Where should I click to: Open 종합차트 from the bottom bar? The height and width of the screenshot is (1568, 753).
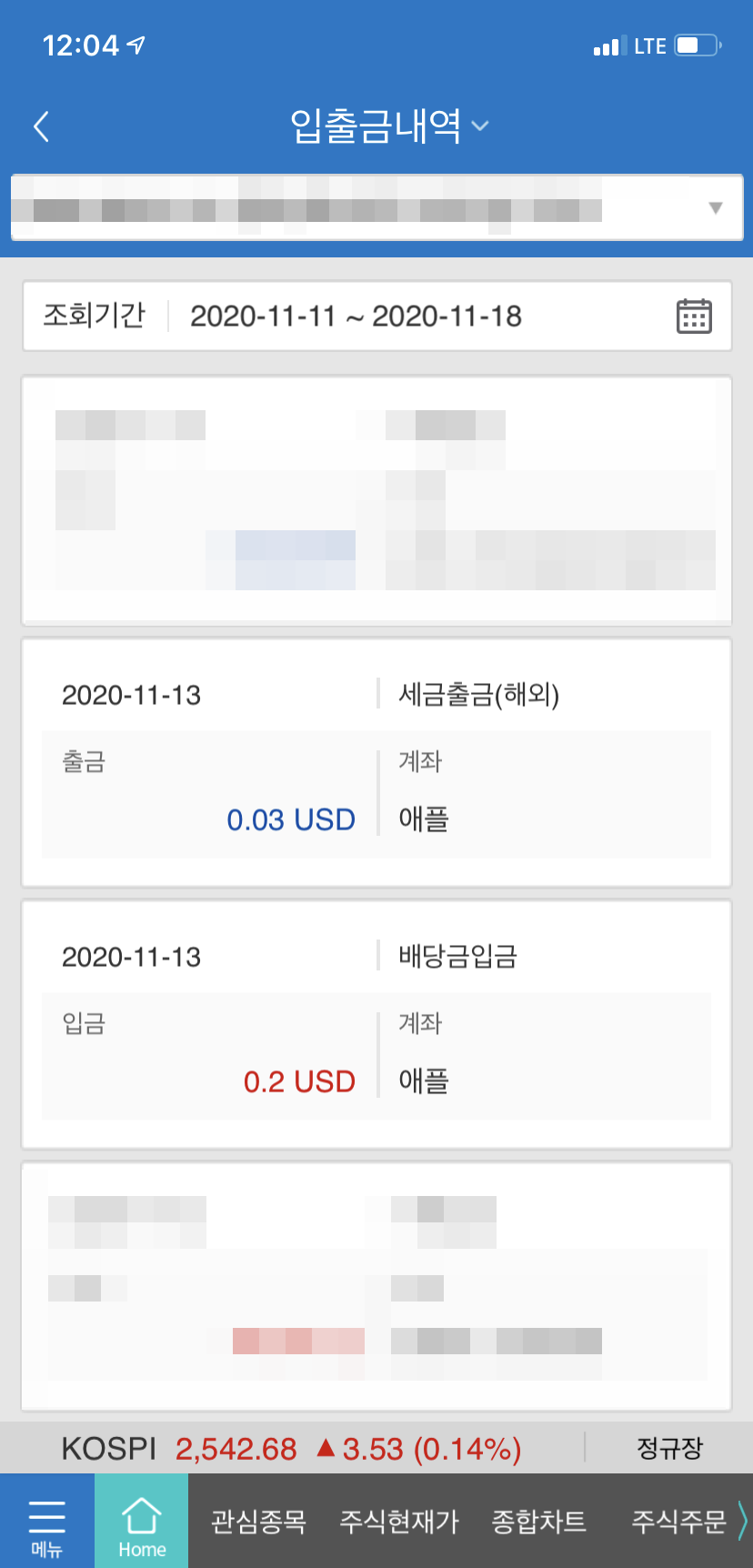[538, 1522]
